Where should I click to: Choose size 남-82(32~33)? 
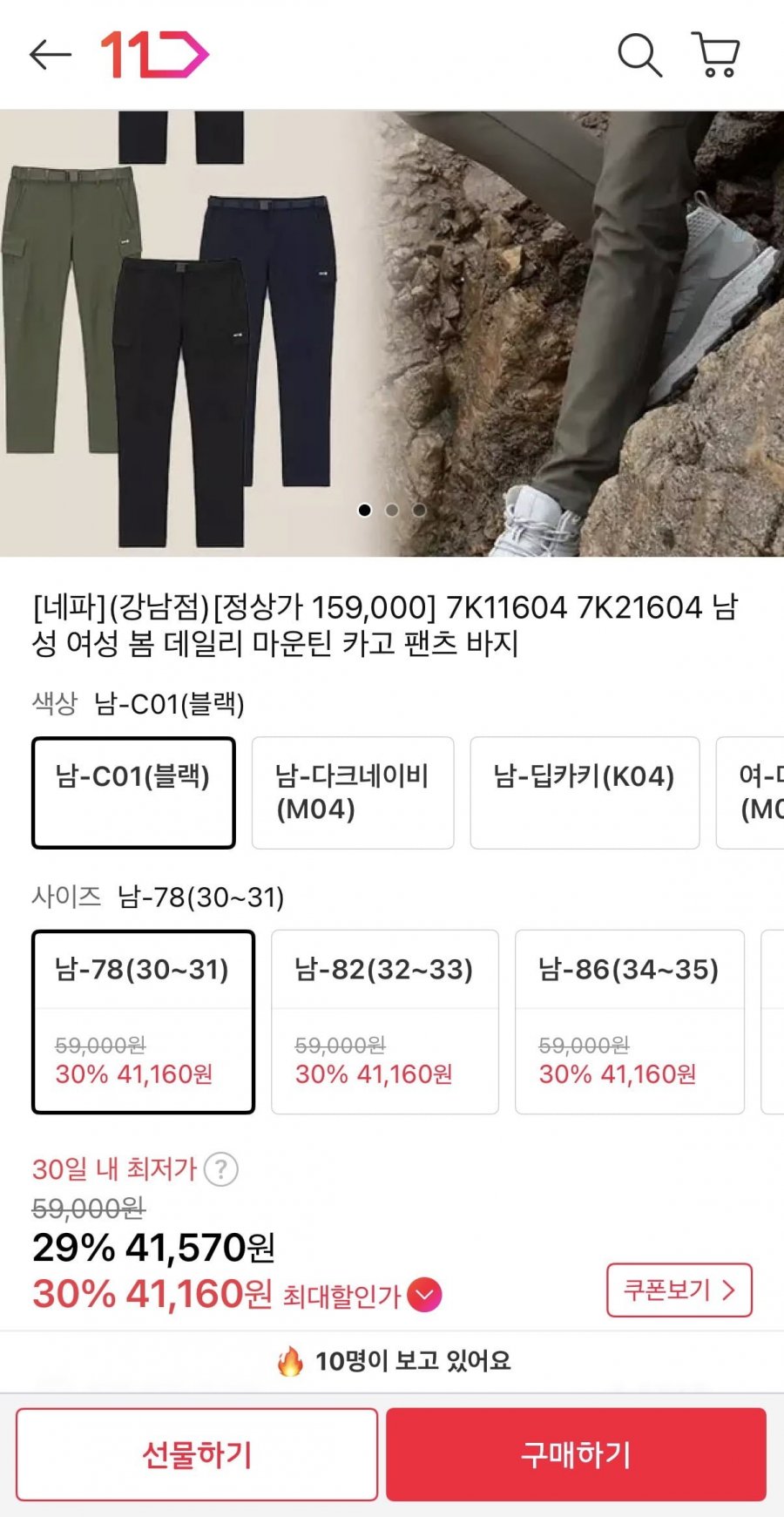click(384, 1021)
